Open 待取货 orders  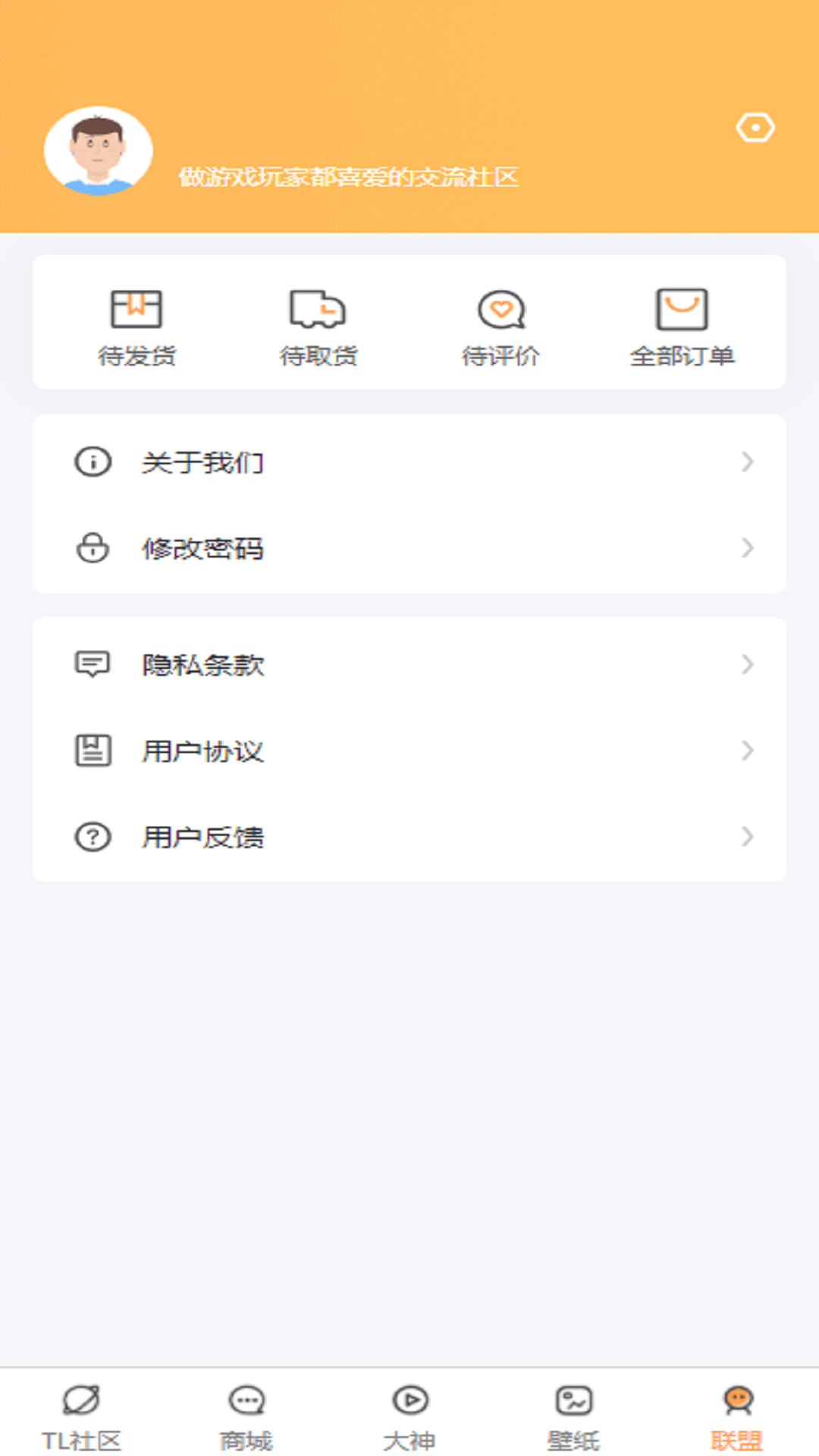318,326
